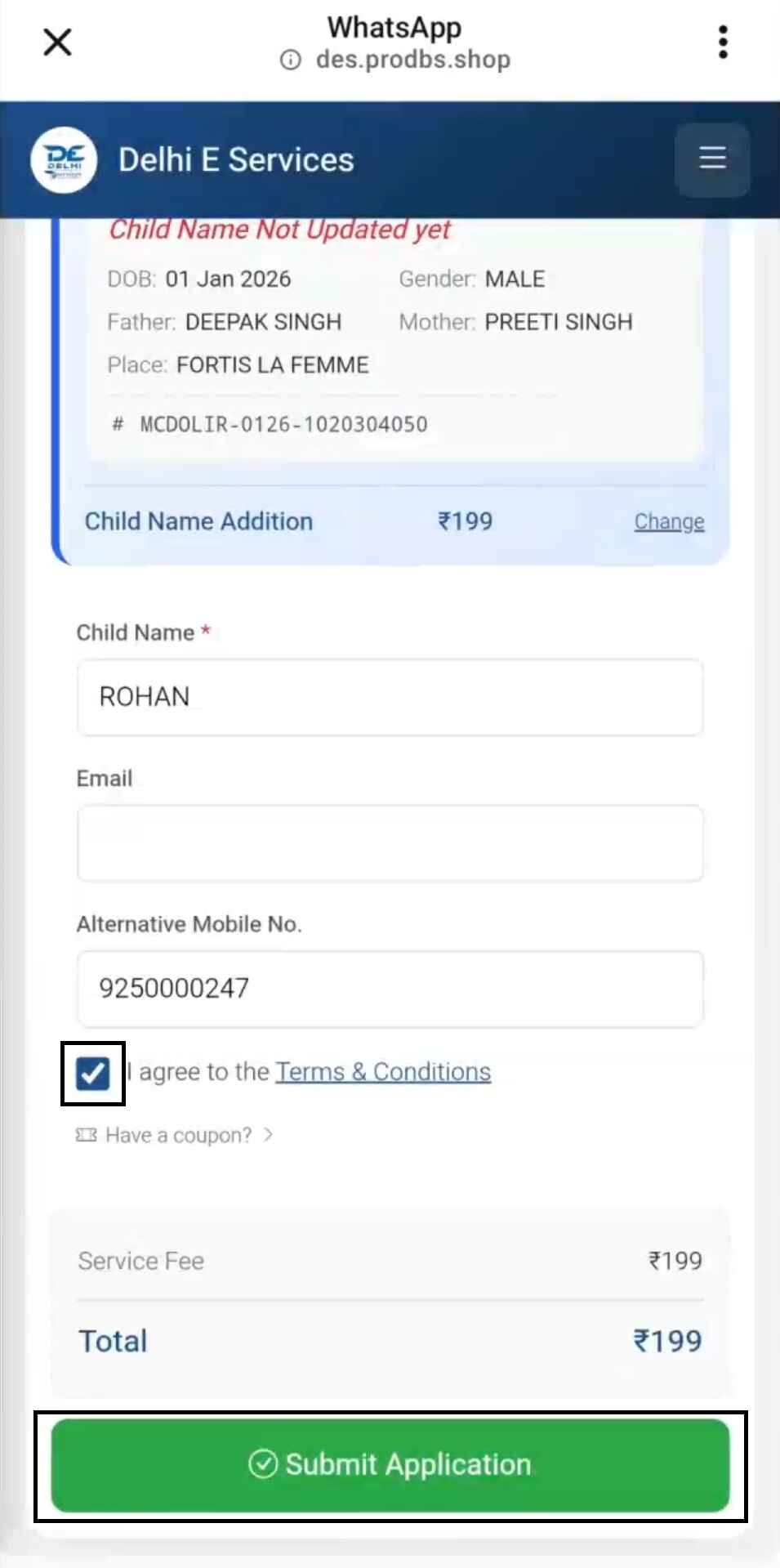The height and width of the screenshot is (1568, 780).
Task: Edit the Alternative Mobile No. field
Action: click(x=390, y=989)
